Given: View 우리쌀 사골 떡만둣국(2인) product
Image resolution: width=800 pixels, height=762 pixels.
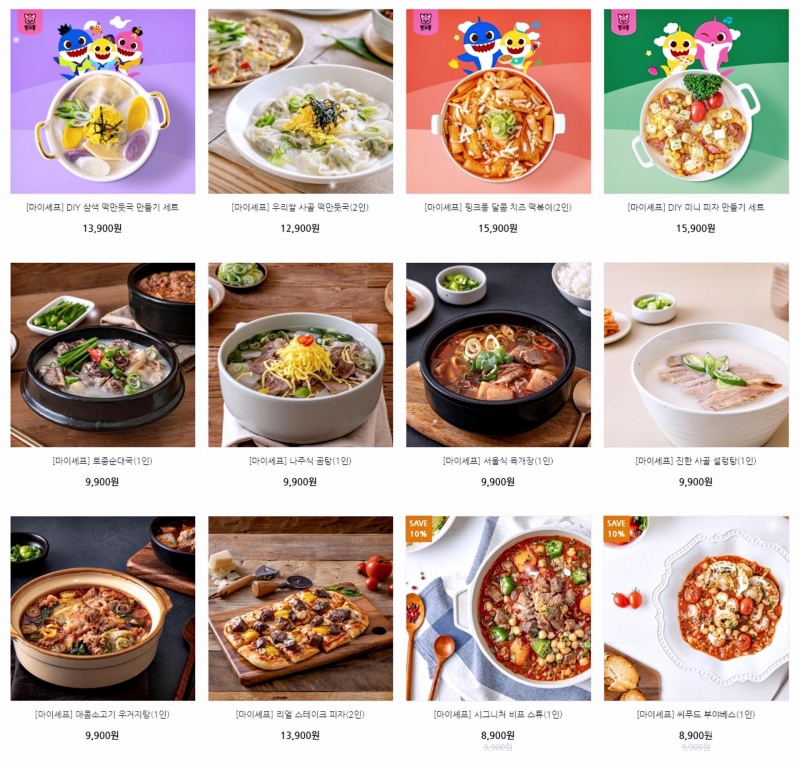Looking at the screenshot, I should pyautogui.click(x=300, y=101).
